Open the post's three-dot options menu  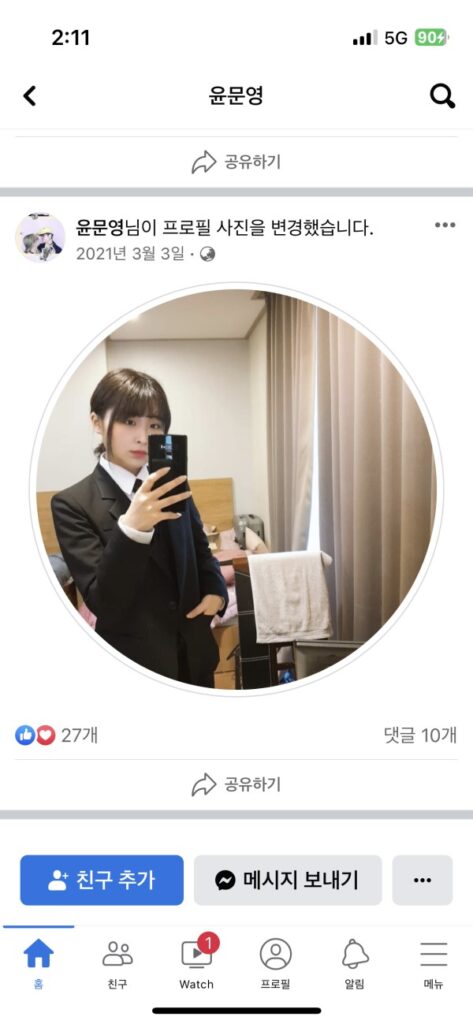445,225
